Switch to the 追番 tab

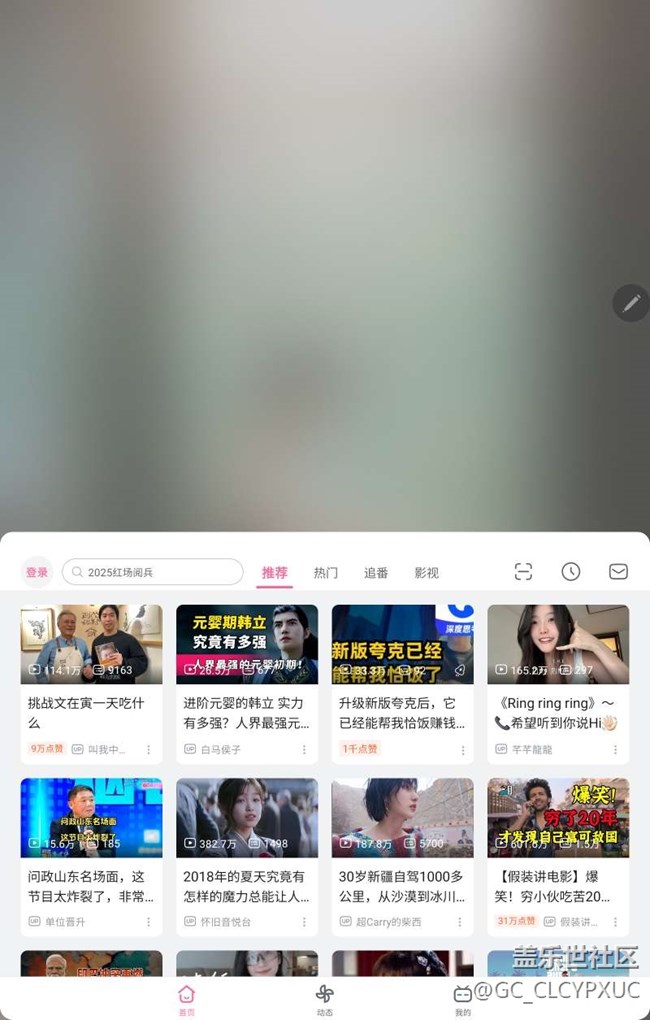[376, 573]
